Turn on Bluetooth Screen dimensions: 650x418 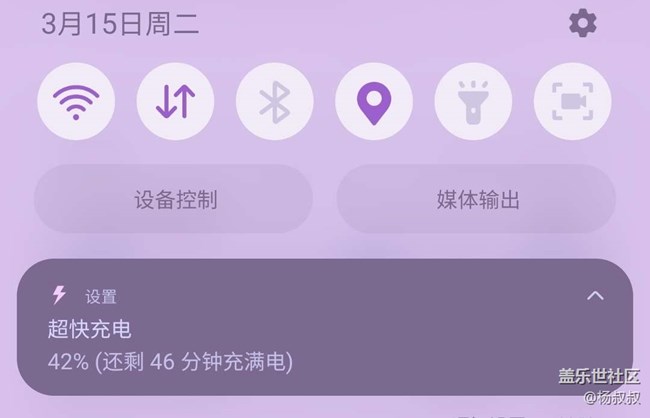click(274, 101)
